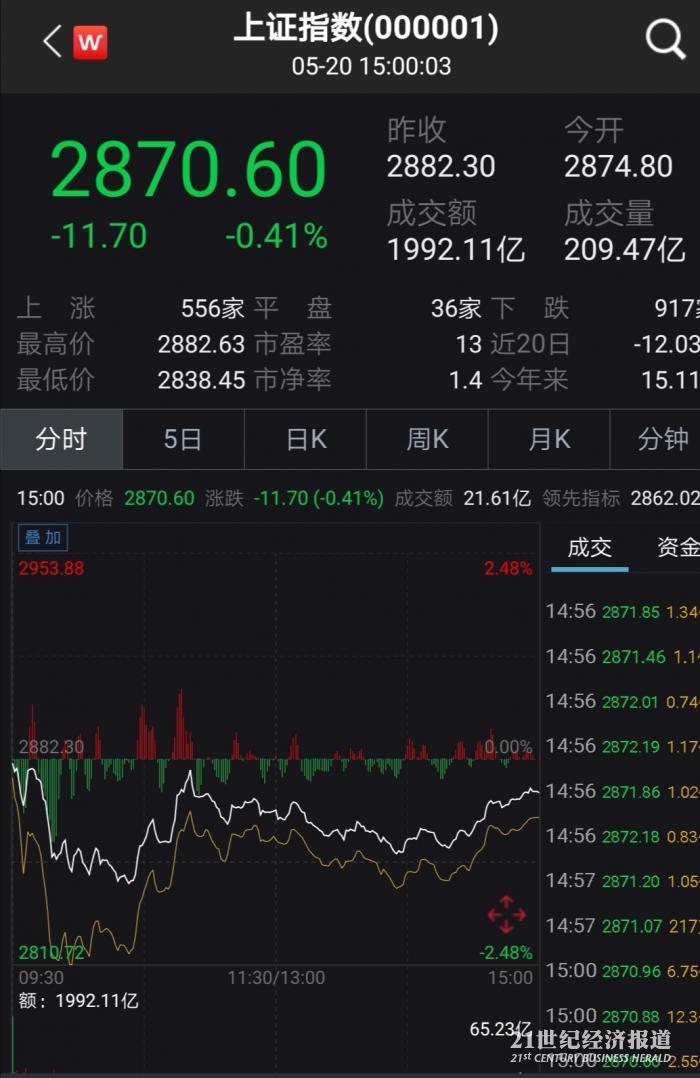Go back with the arrow icon

52,41
